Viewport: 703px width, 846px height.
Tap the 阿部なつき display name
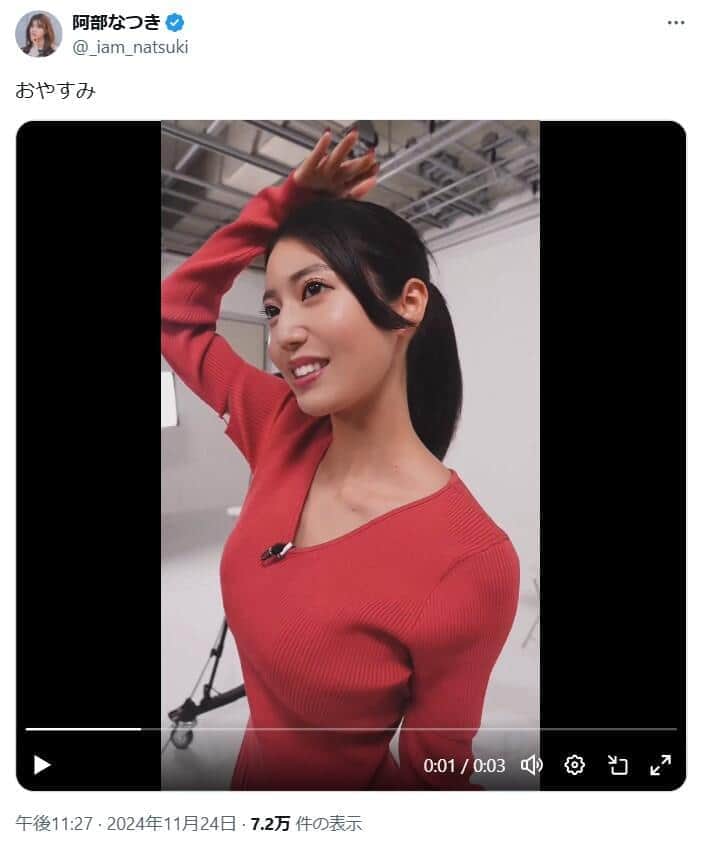[x=116, y=23]
